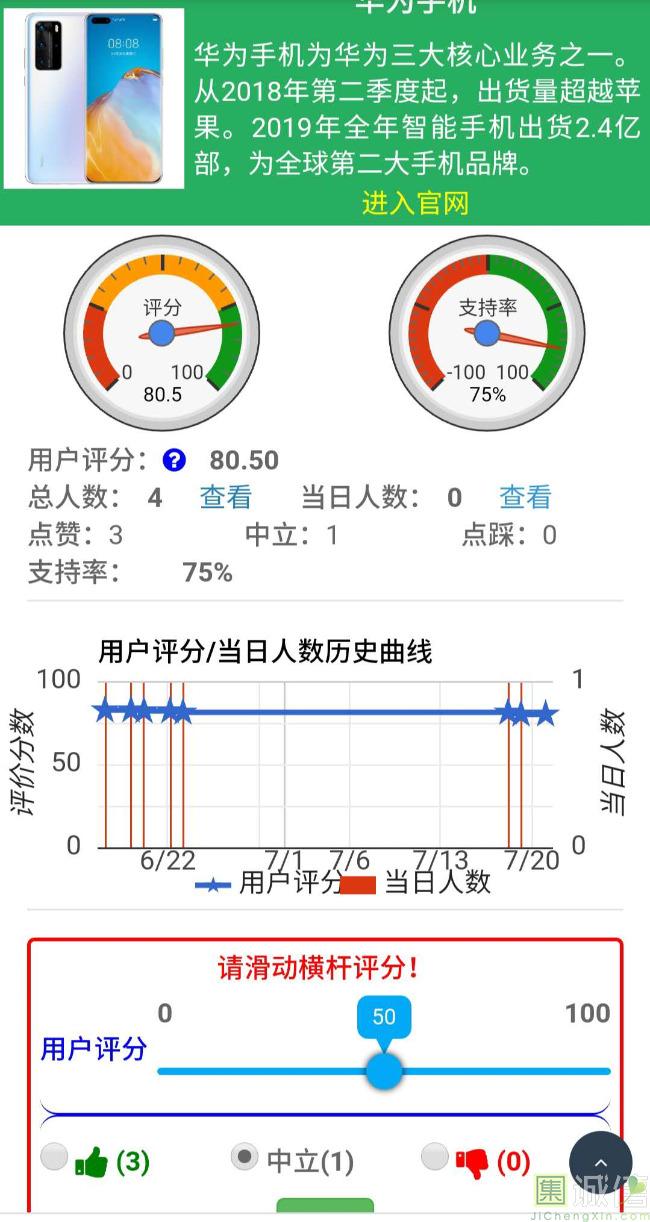Image resolution: width=650 pixels, height=1222 pixels.
Task: Tap the question mark help icon beside 用户评分
Action: point(174,460)
